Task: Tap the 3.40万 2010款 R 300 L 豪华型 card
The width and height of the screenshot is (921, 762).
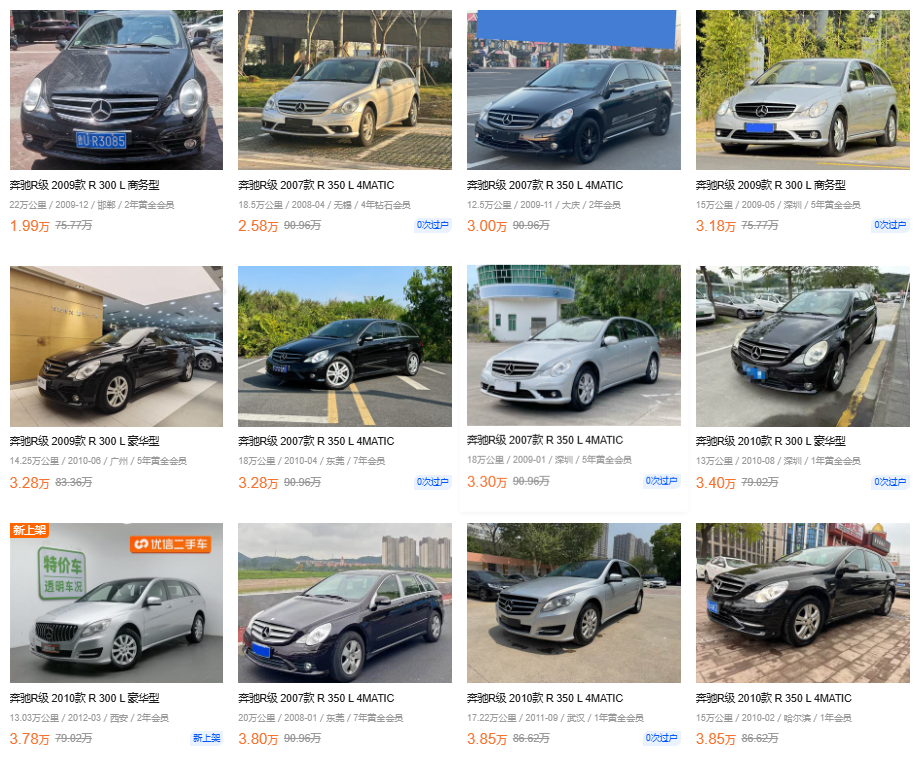Action: pyautogui.click(x=802, y=346)
